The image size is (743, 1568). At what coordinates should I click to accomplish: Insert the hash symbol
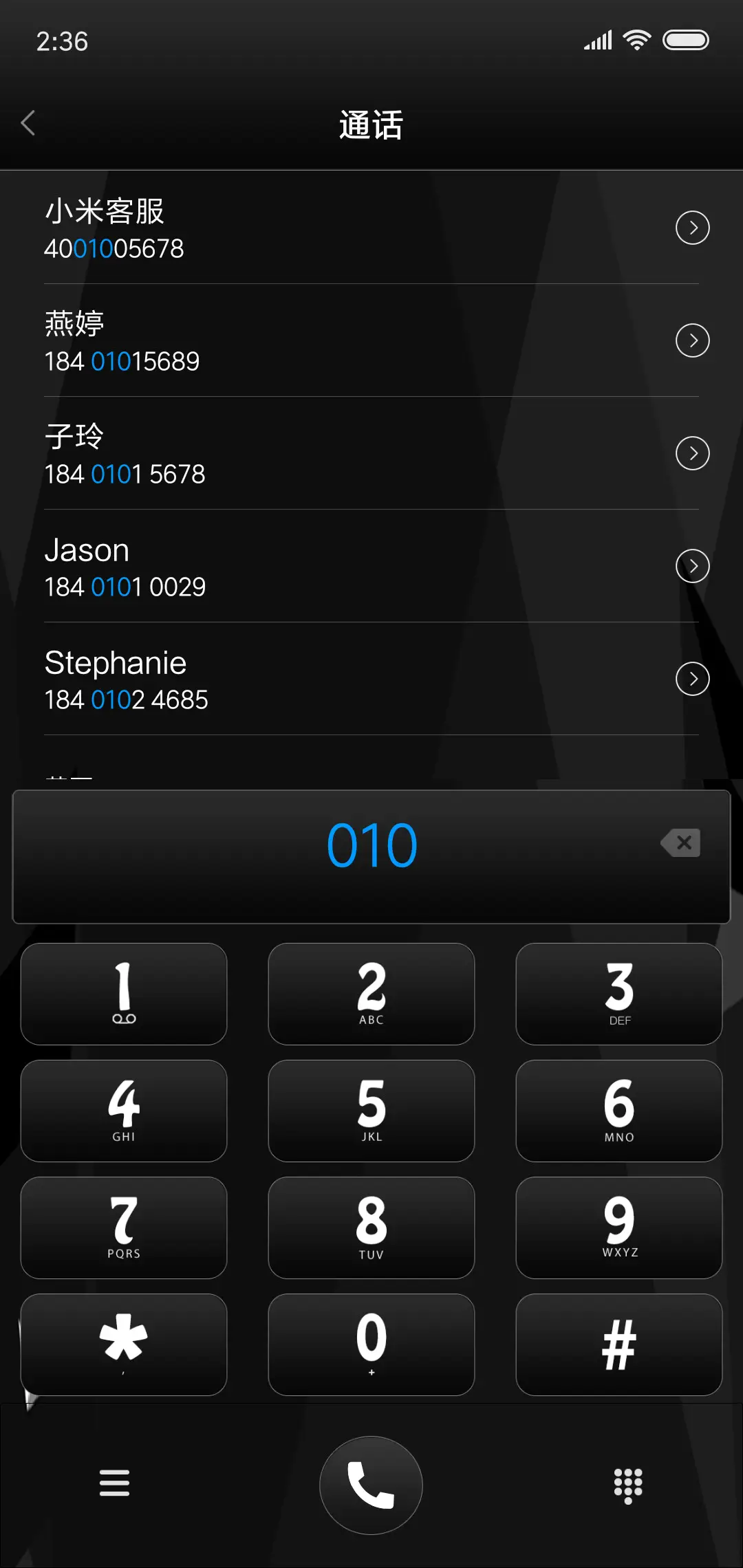pyautogui.click(x=619, y=1344)
